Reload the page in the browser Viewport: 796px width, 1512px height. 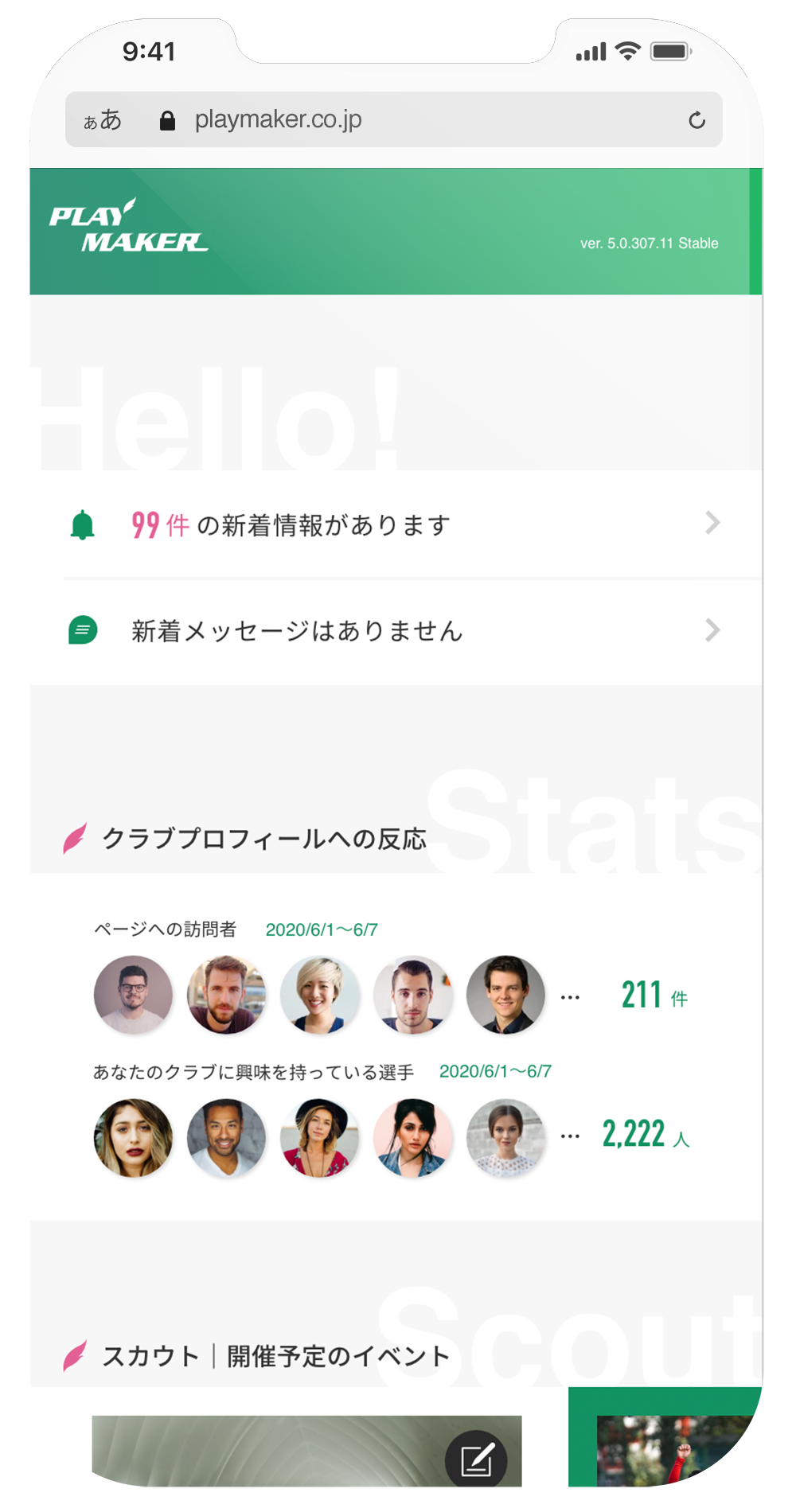[x=696, y=120]
